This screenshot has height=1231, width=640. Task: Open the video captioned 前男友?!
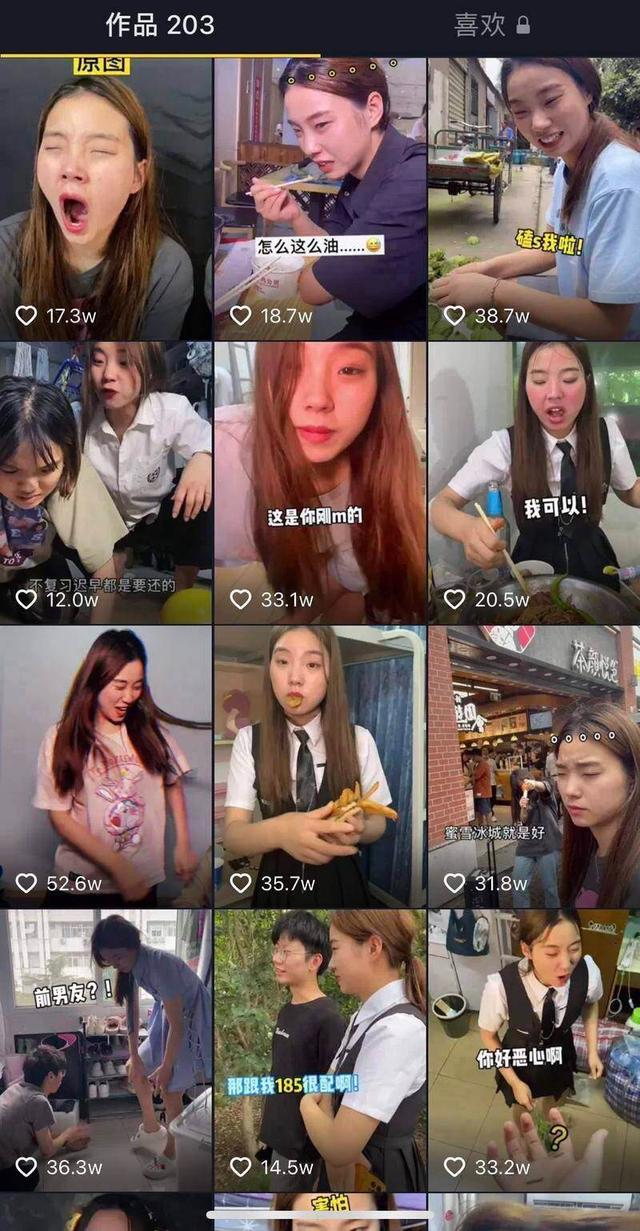point(105,1050)
